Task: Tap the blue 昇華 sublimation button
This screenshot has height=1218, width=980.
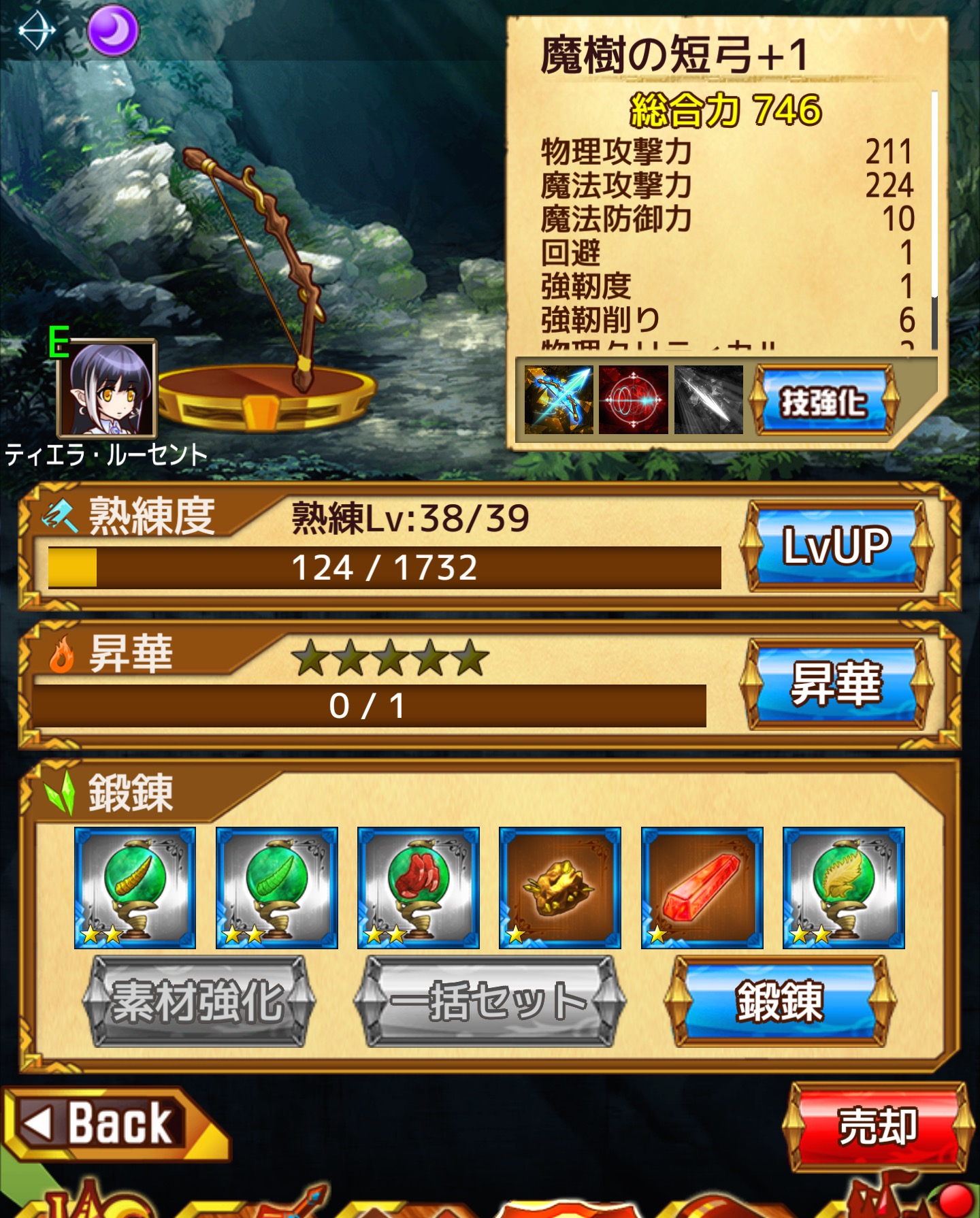Action: click(836, 683)
